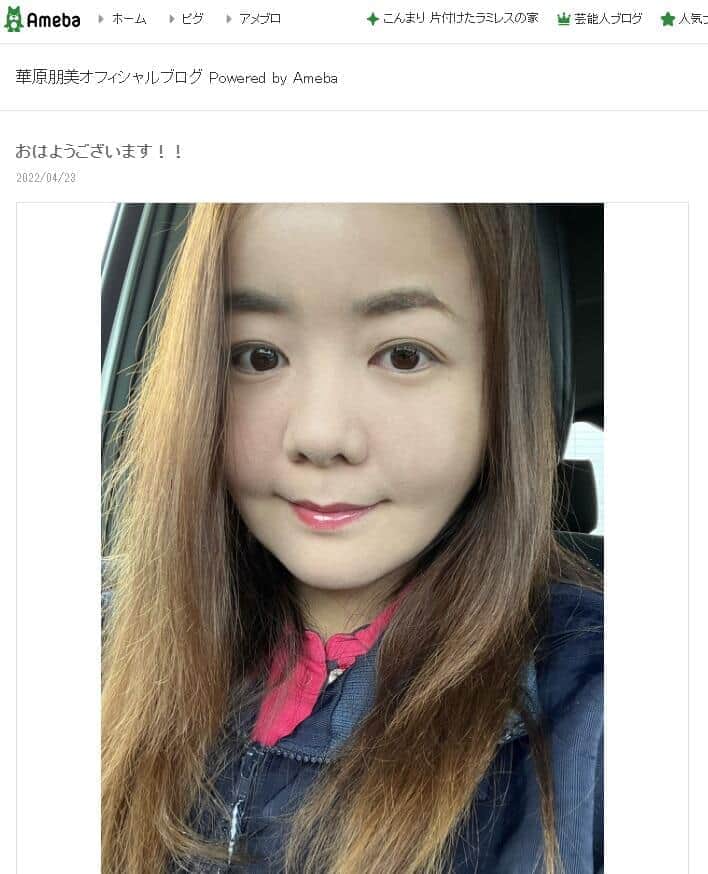Open 華原朋美オフィシャルブログ blog title
Screen dimensions: 708x874
pyautogui.click(x=176, y=77)
